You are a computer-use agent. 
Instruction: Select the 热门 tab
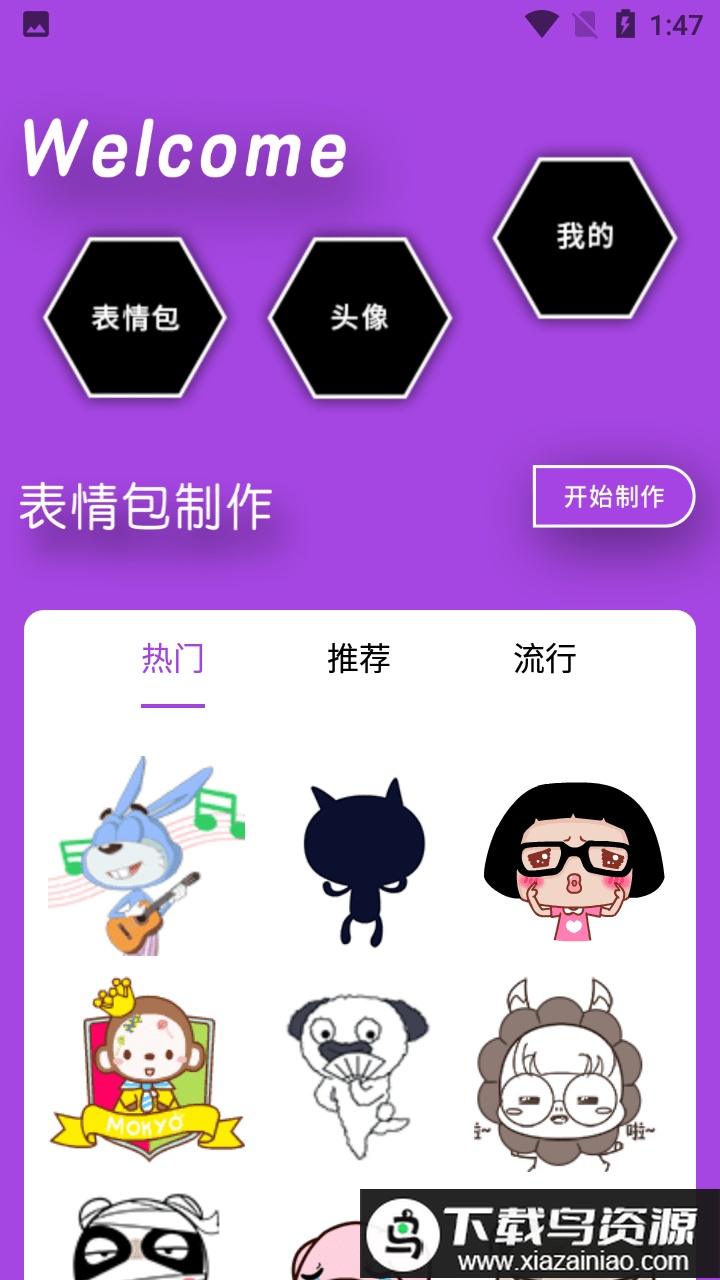(x=172, y=659)
